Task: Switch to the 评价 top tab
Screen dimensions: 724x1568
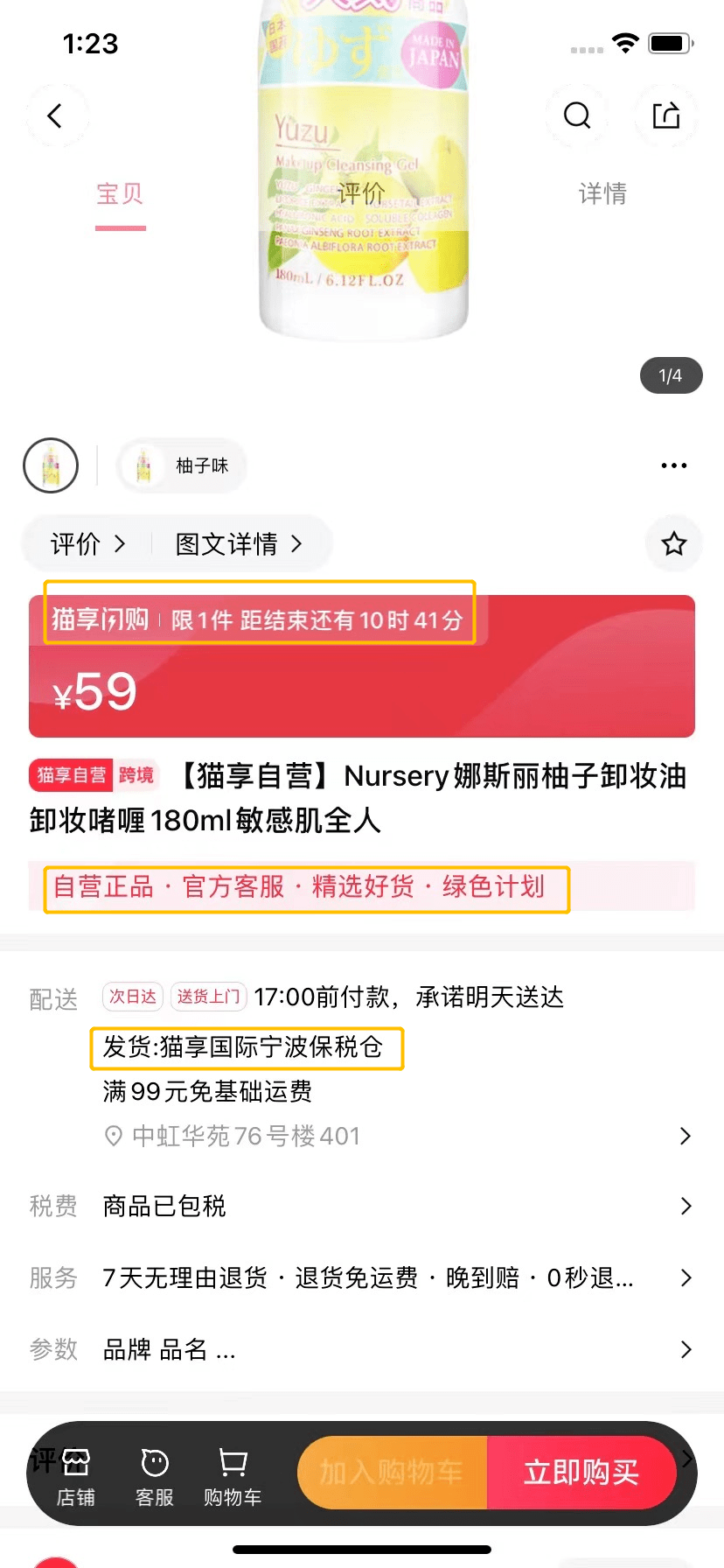Action: (x=361, y=193)
